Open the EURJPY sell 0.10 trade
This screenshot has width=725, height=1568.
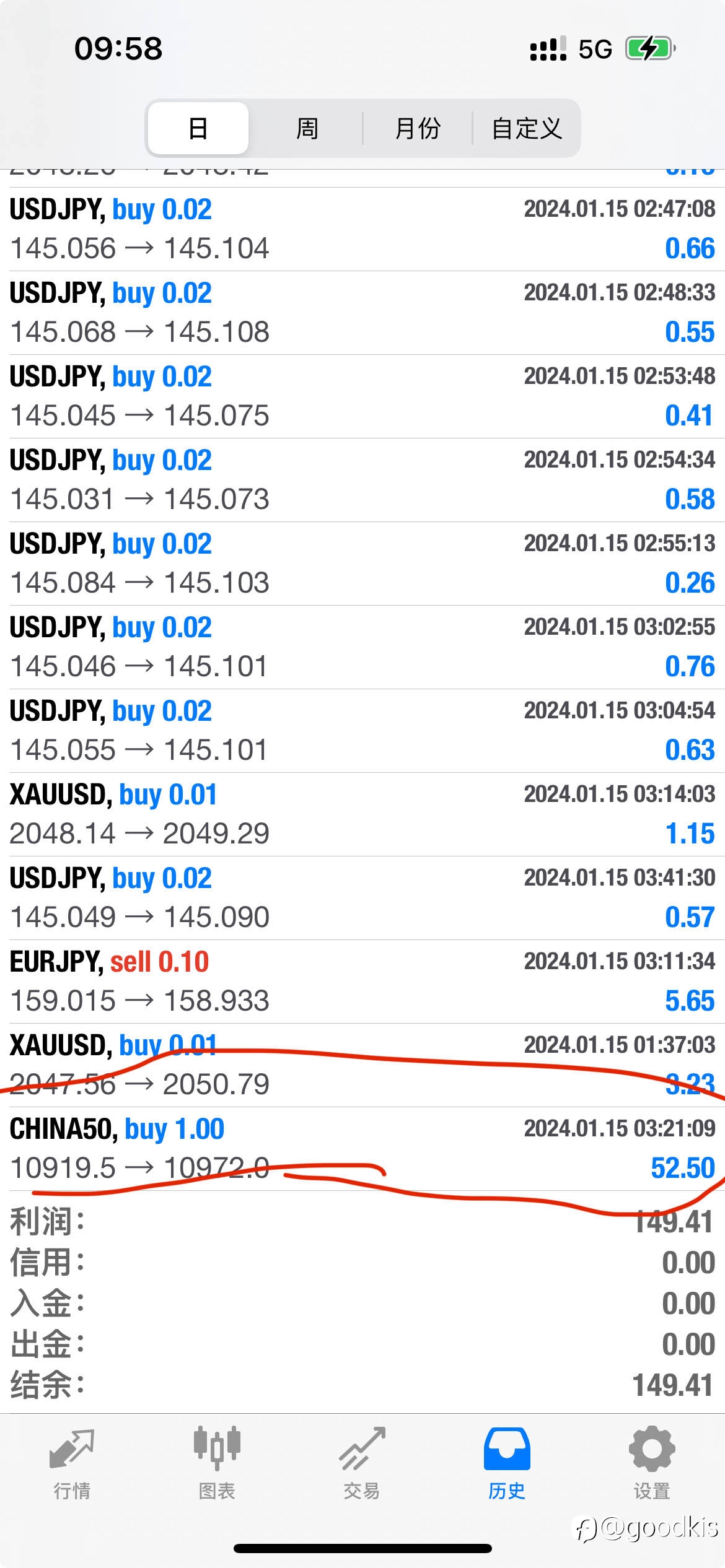(x=362, y=982)
